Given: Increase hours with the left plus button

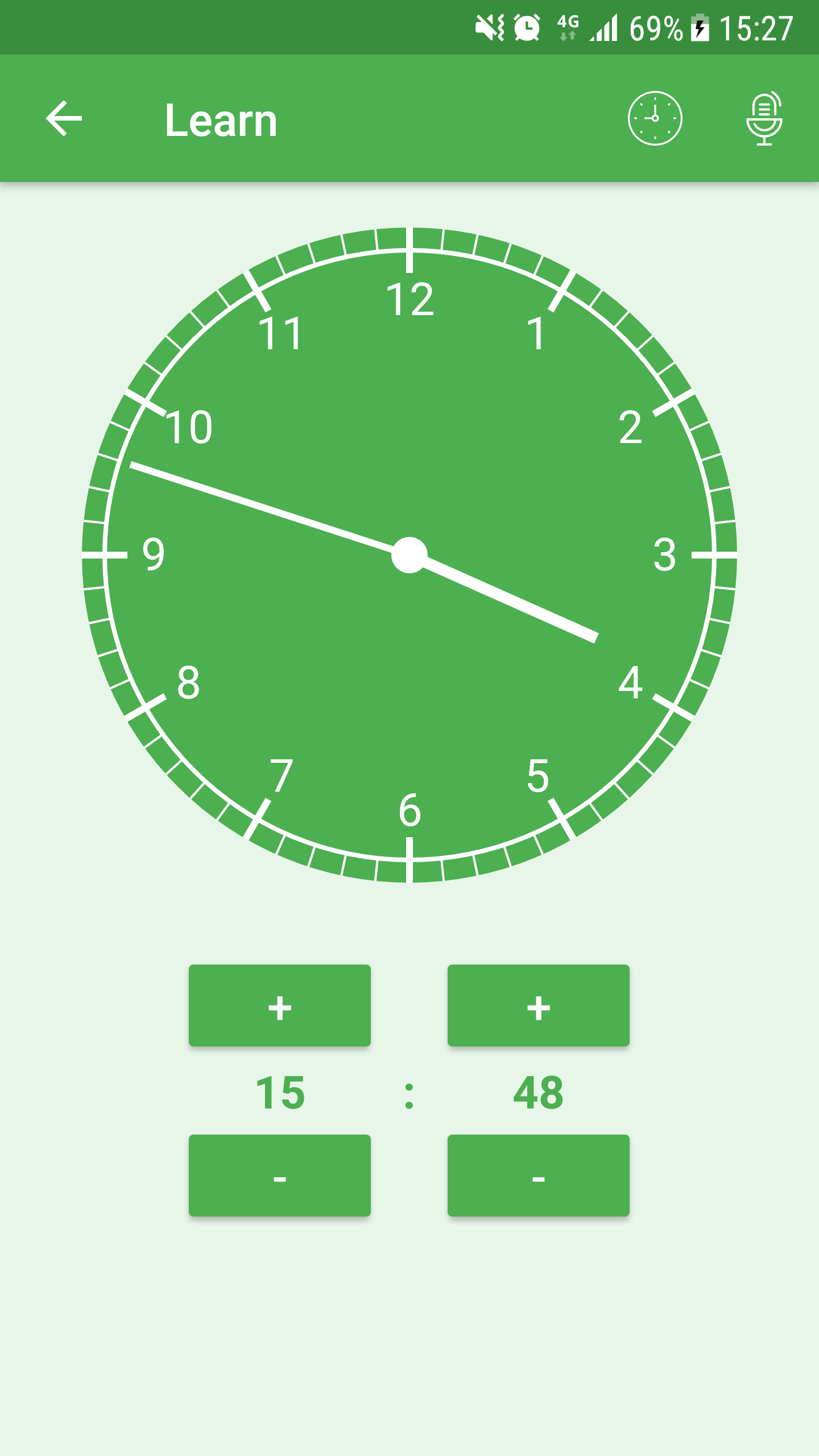Looking at the screenshot, I should coord(279,1005).
